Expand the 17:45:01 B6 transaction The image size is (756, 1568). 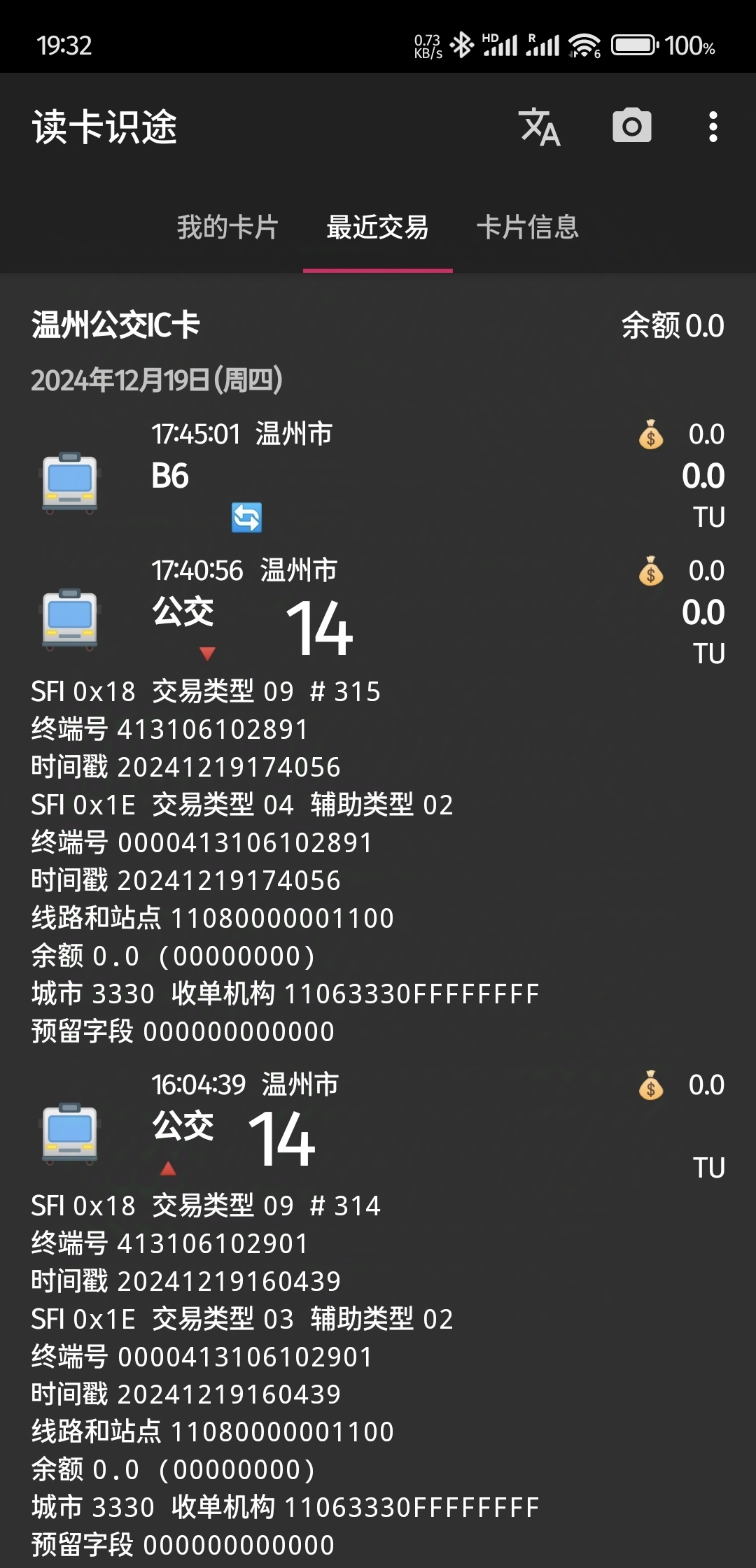click(x=378, y=475)
